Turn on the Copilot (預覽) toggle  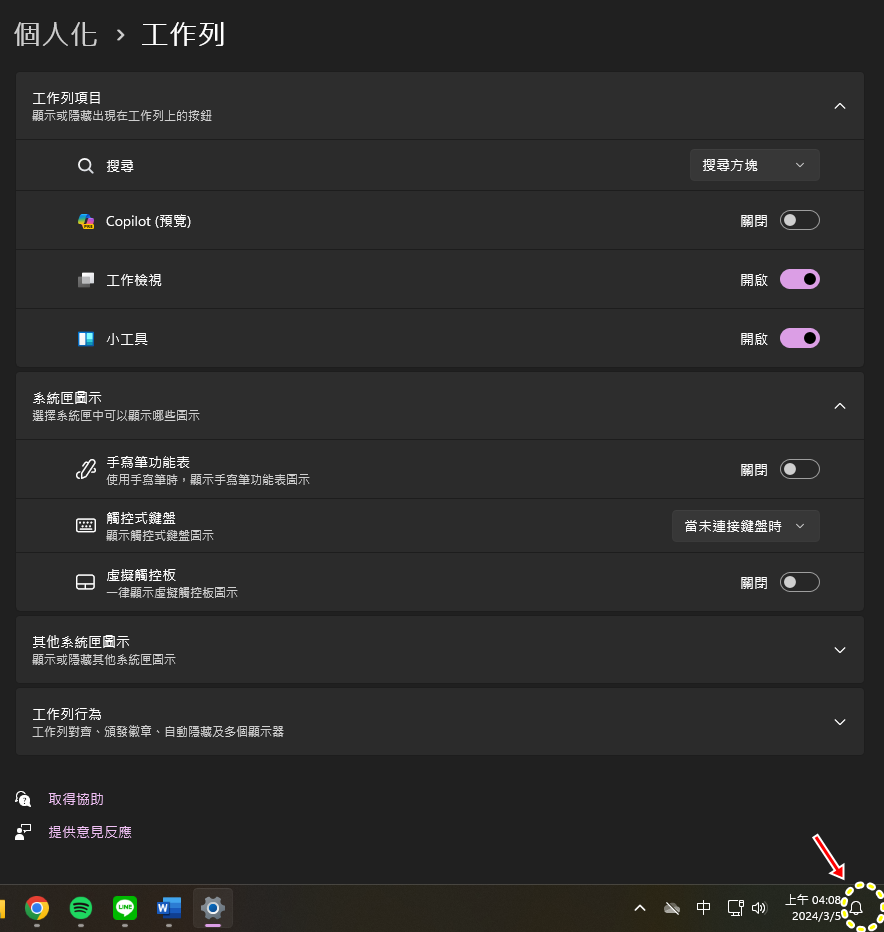[799, 220]
